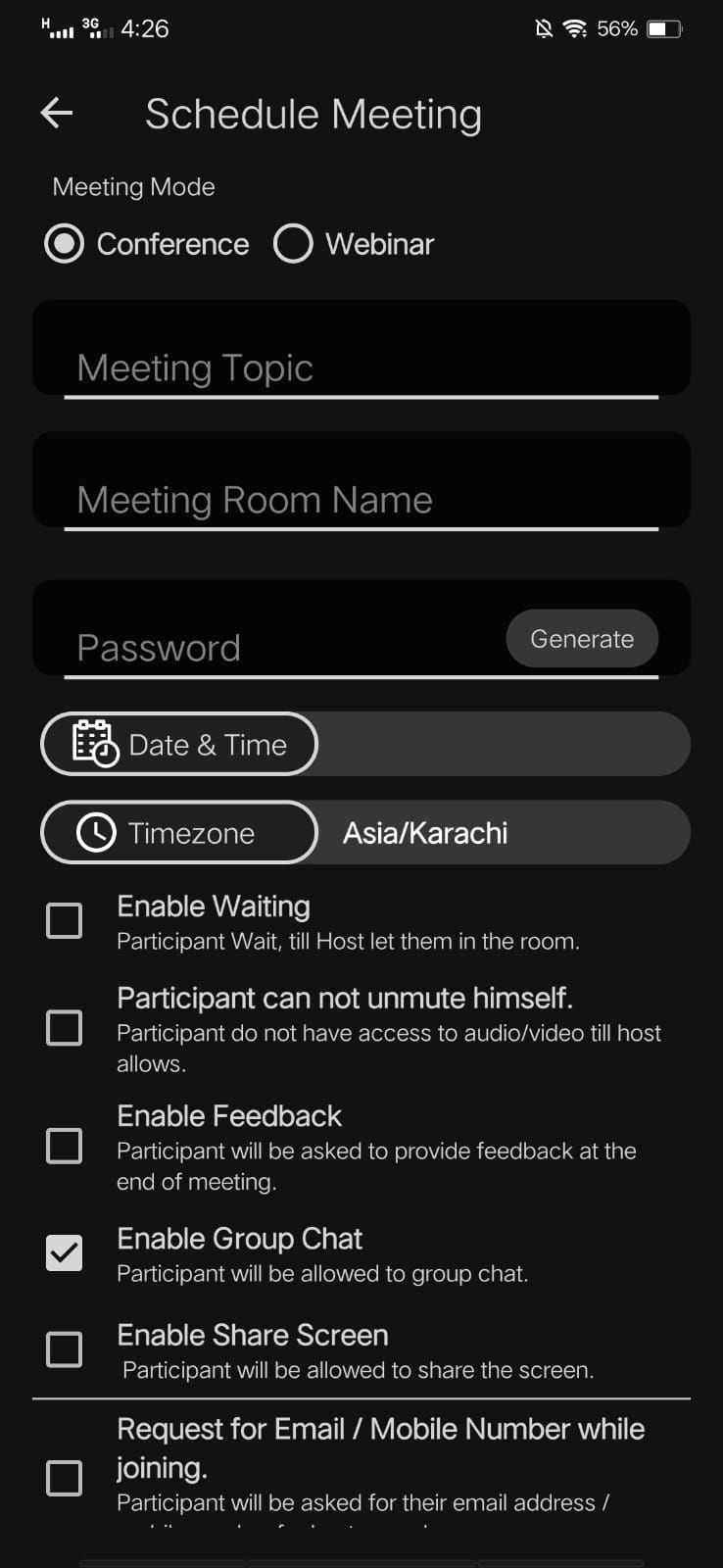Tap the Meeting Room Name field
Viewport: 723px width, 1568px height.
pos(361,499)
